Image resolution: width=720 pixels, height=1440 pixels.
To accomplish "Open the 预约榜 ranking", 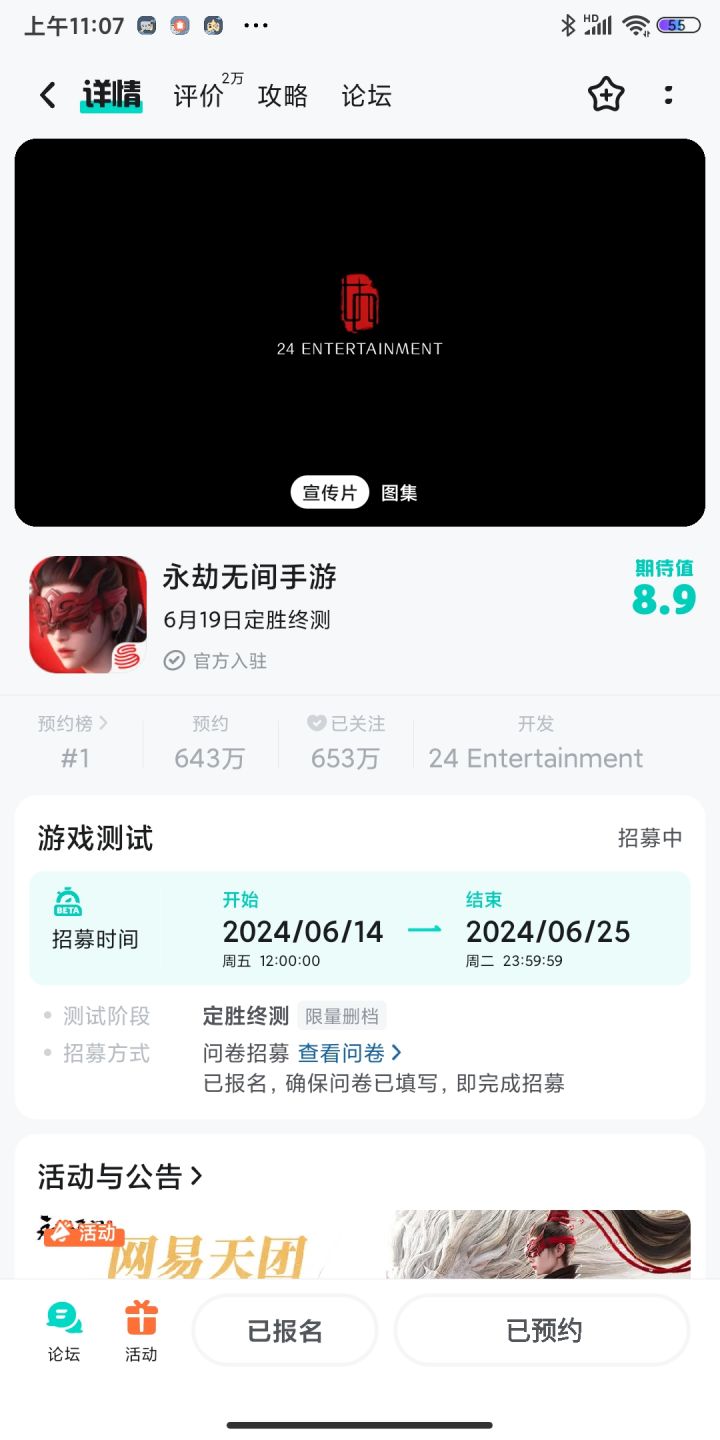I will [74, 724].
